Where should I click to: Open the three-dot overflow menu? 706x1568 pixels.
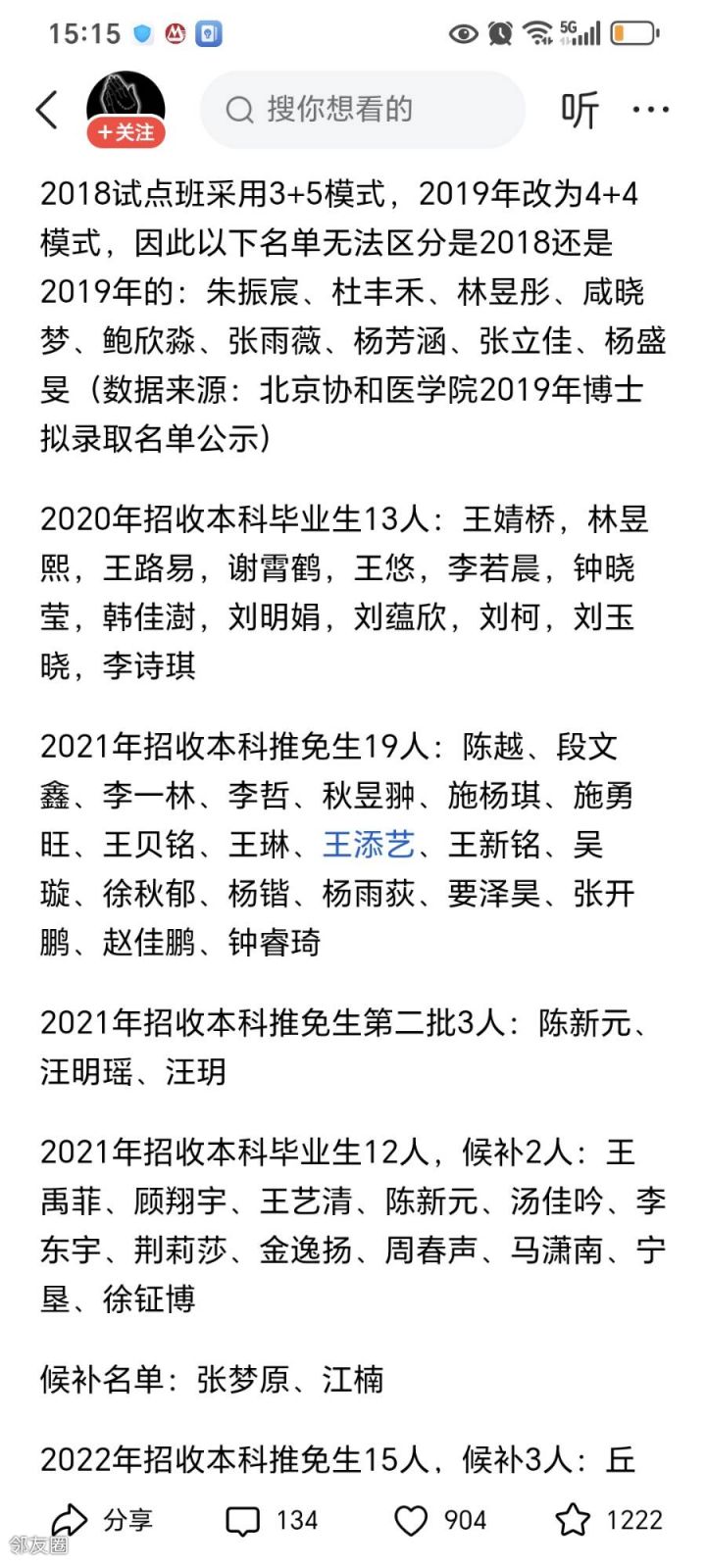[x=651, y=110]
